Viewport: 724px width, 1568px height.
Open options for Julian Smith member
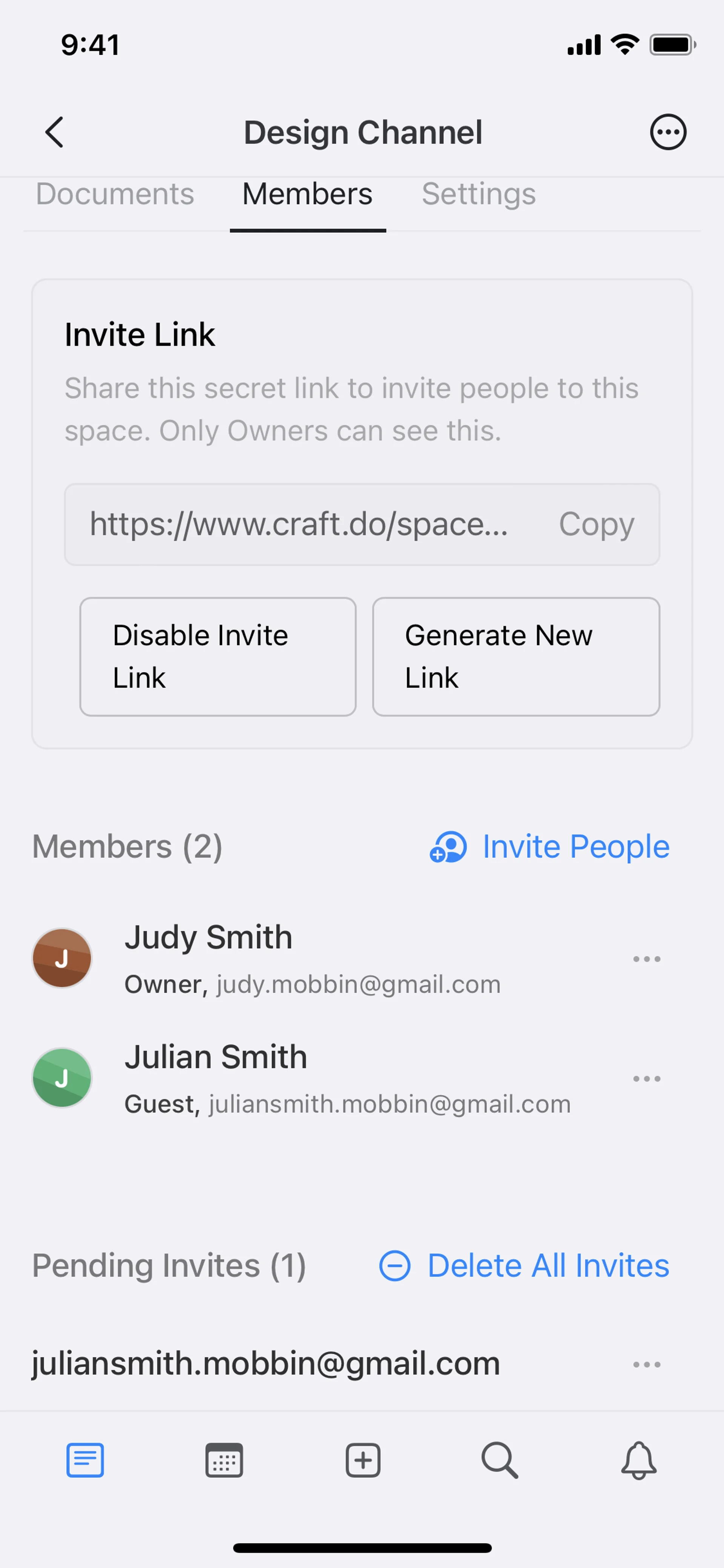click(x=646, y=1079)
